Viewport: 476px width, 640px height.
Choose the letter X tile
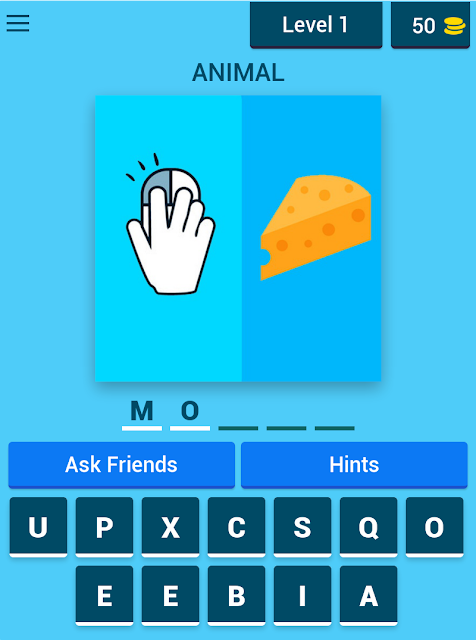click(170, 527)
